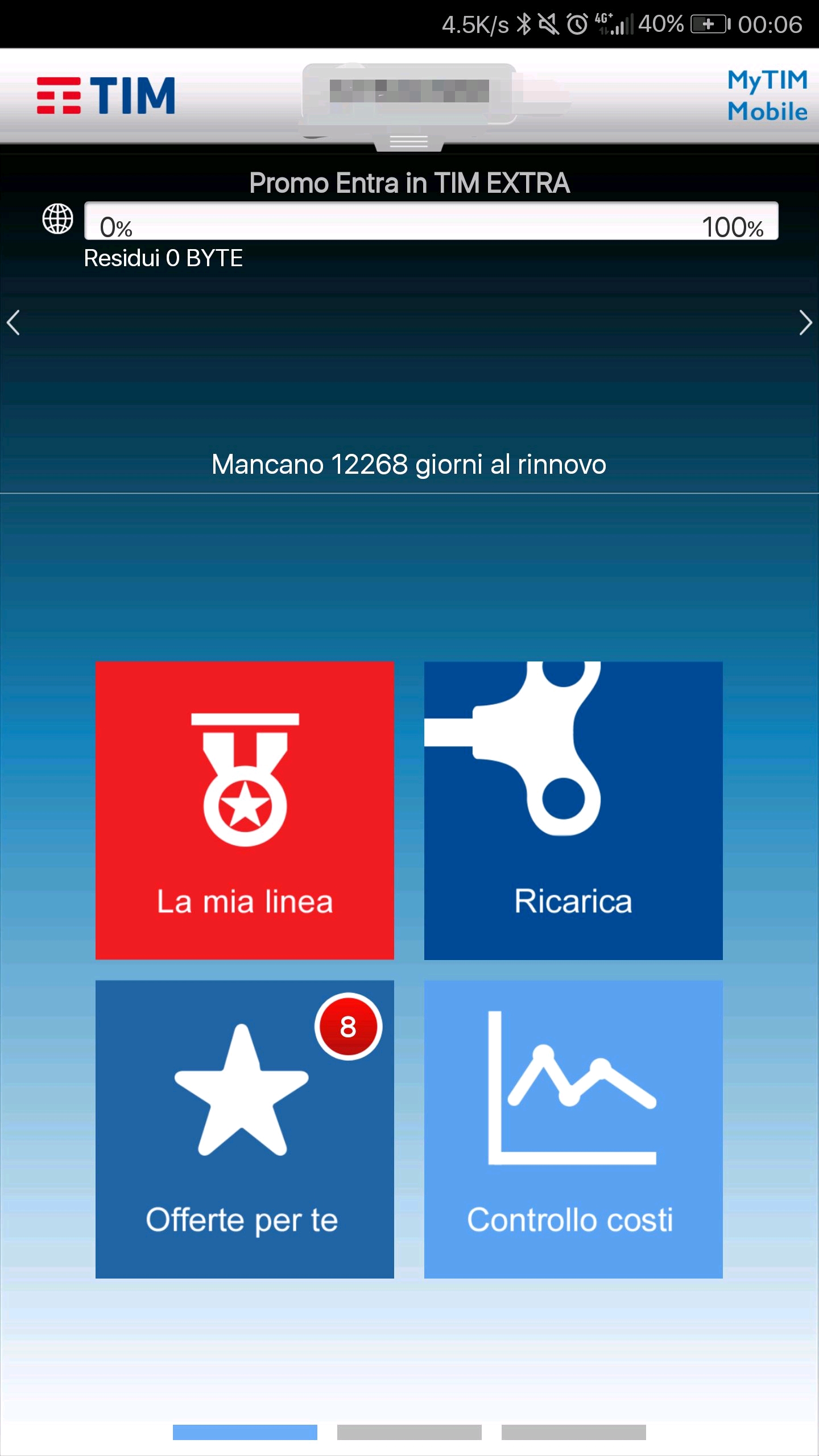Show the previous promo with left arrow
The width and height of the screenshot is (819, 1456).
(x=14, y=322)
